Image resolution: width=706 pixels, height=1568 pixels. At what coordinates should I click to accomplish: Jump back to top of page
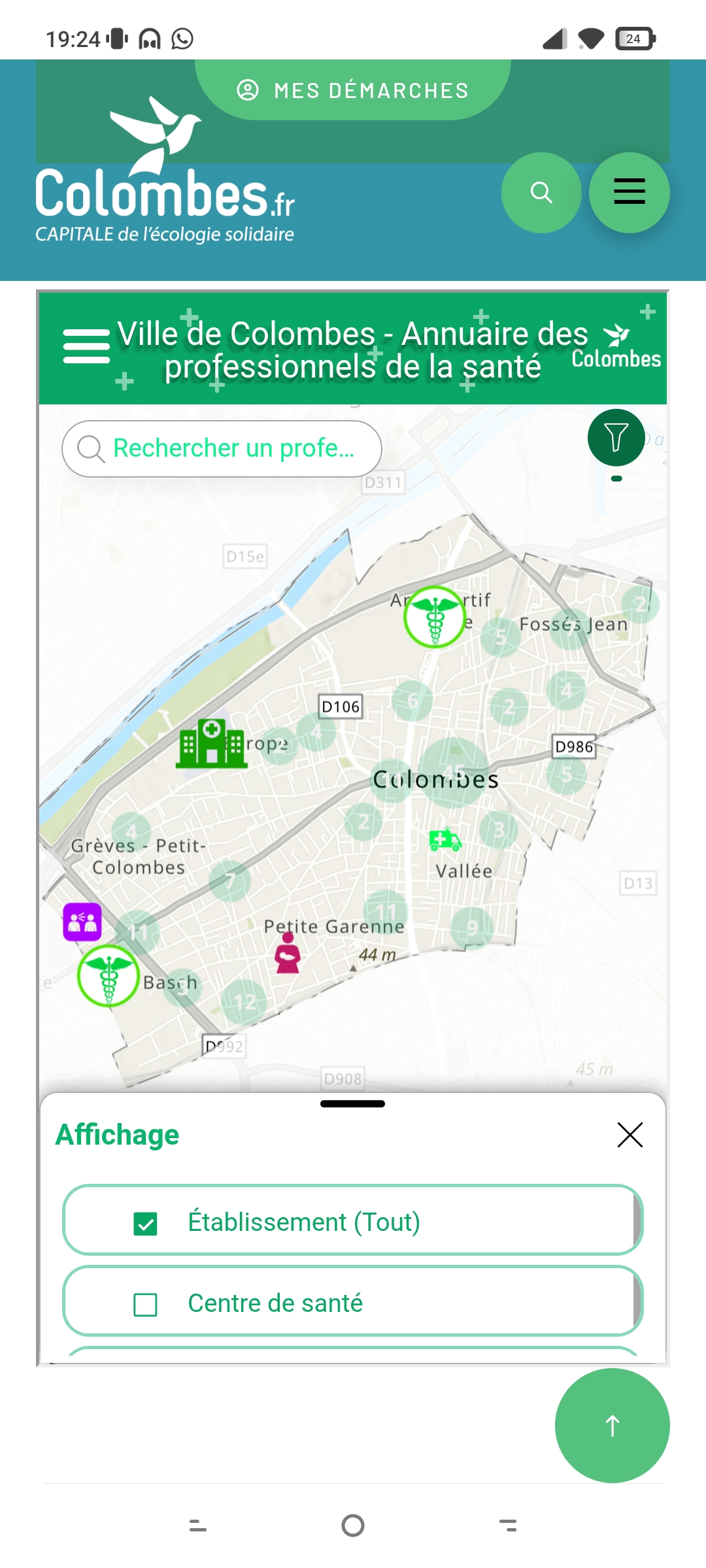(612, 1426)
